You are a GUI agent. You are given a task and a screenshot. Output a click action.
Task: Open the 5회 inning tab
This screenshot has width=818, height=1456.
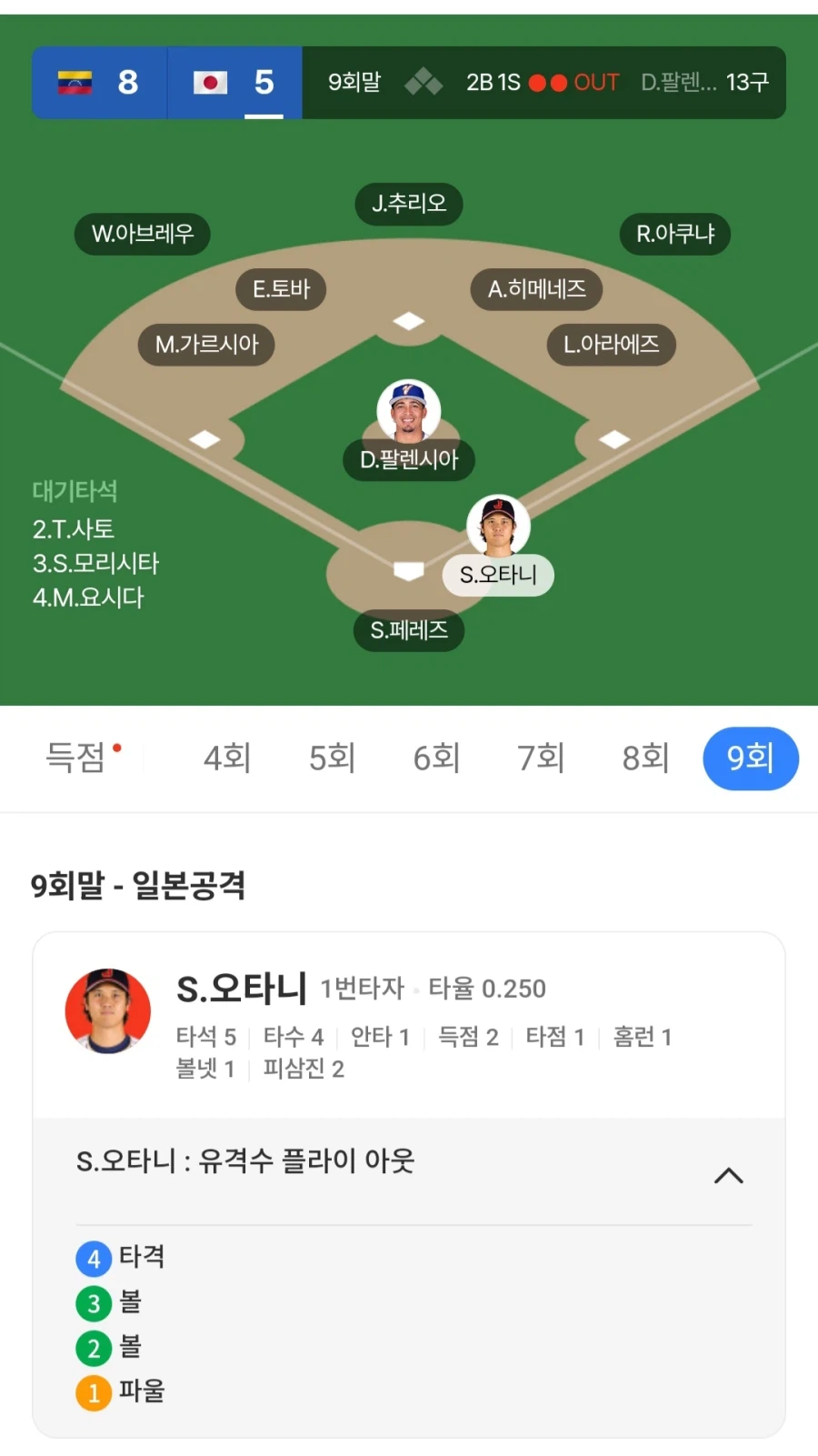pos(330,758)
